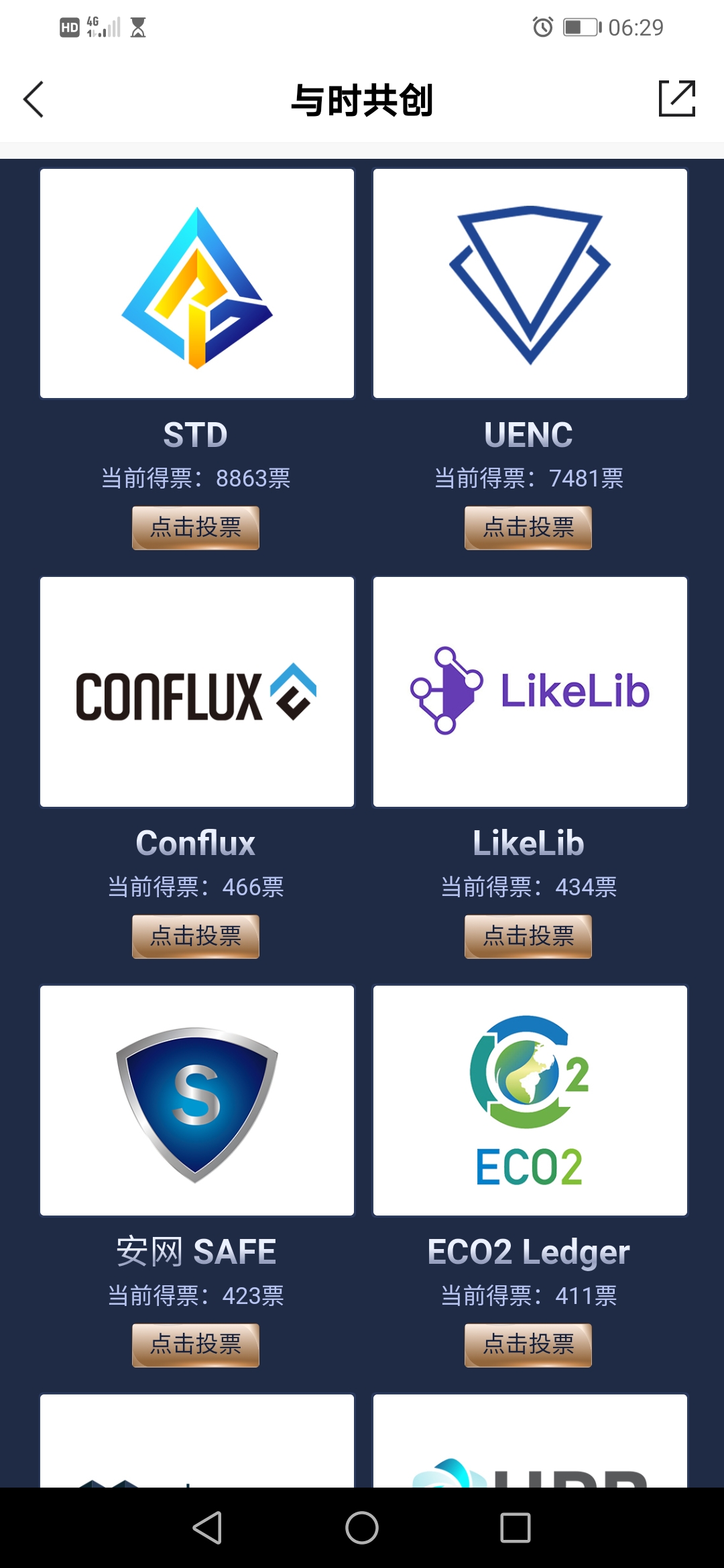Image resolution: width=724 pixels, height=1568 pixels.
Task: Click the 点击投票 button under Conflux
Action: point(196,937)
